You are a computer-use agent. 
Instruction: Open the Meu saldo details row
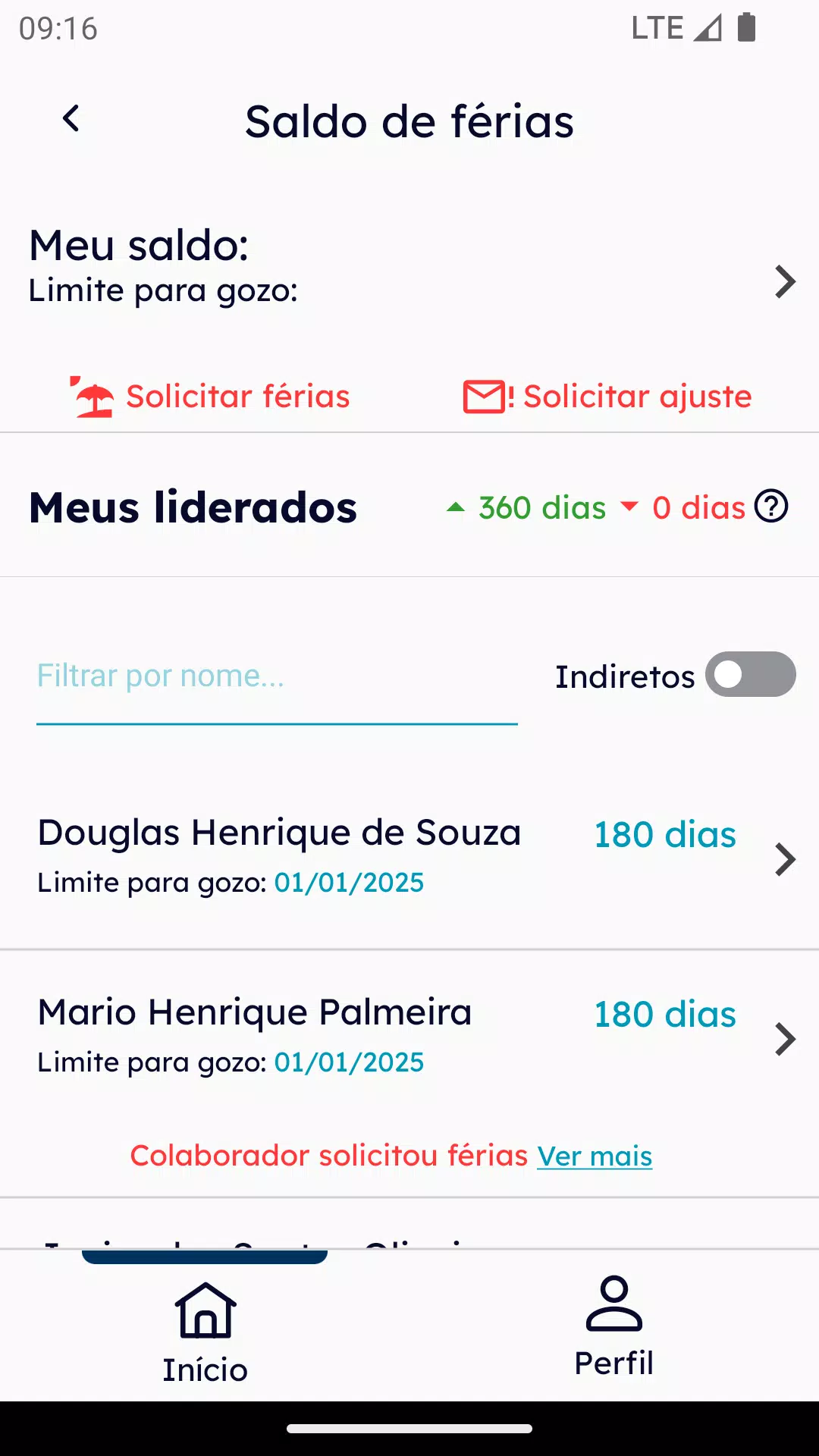click(x=409, y=267)
